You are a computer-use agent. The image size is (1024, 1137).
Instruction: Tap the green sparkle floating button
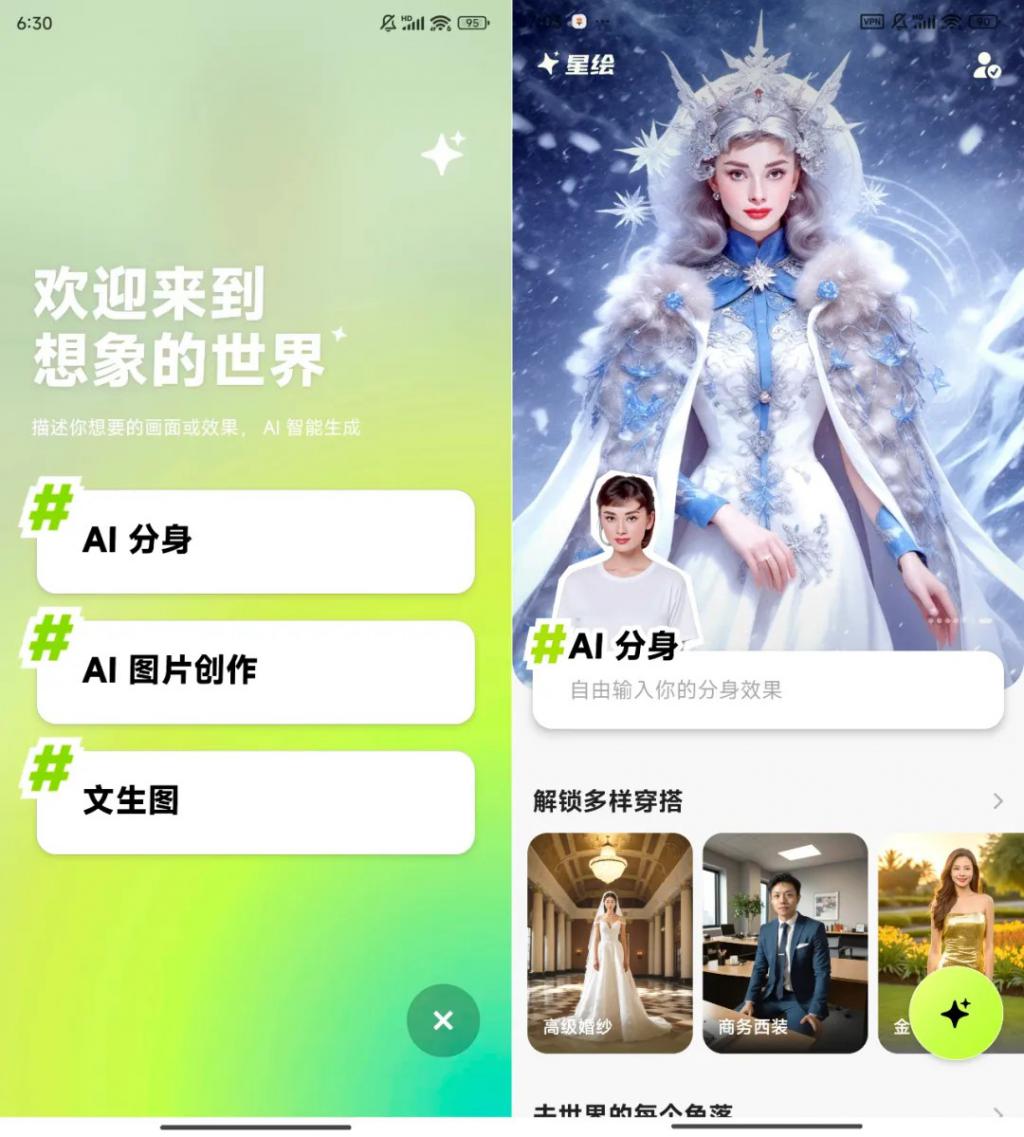click(x=955, y=1013)
